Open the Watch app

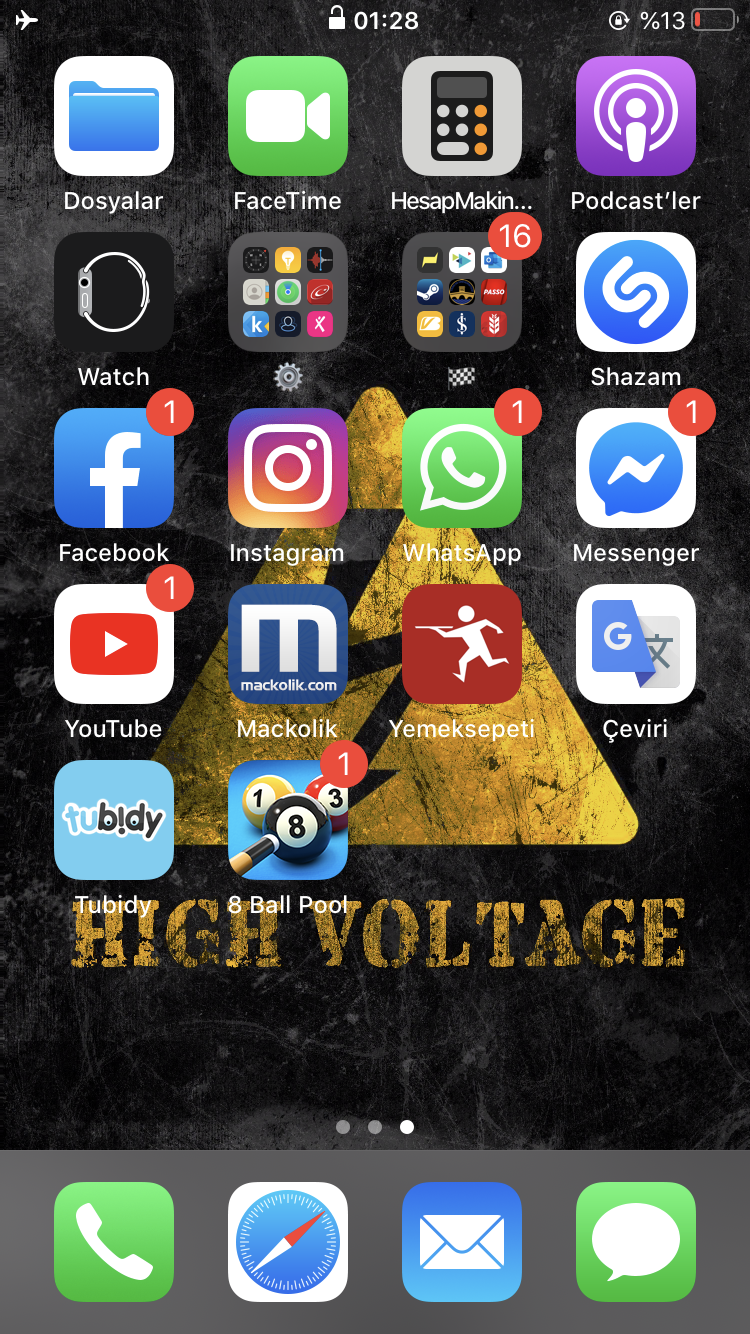(114, 292)
